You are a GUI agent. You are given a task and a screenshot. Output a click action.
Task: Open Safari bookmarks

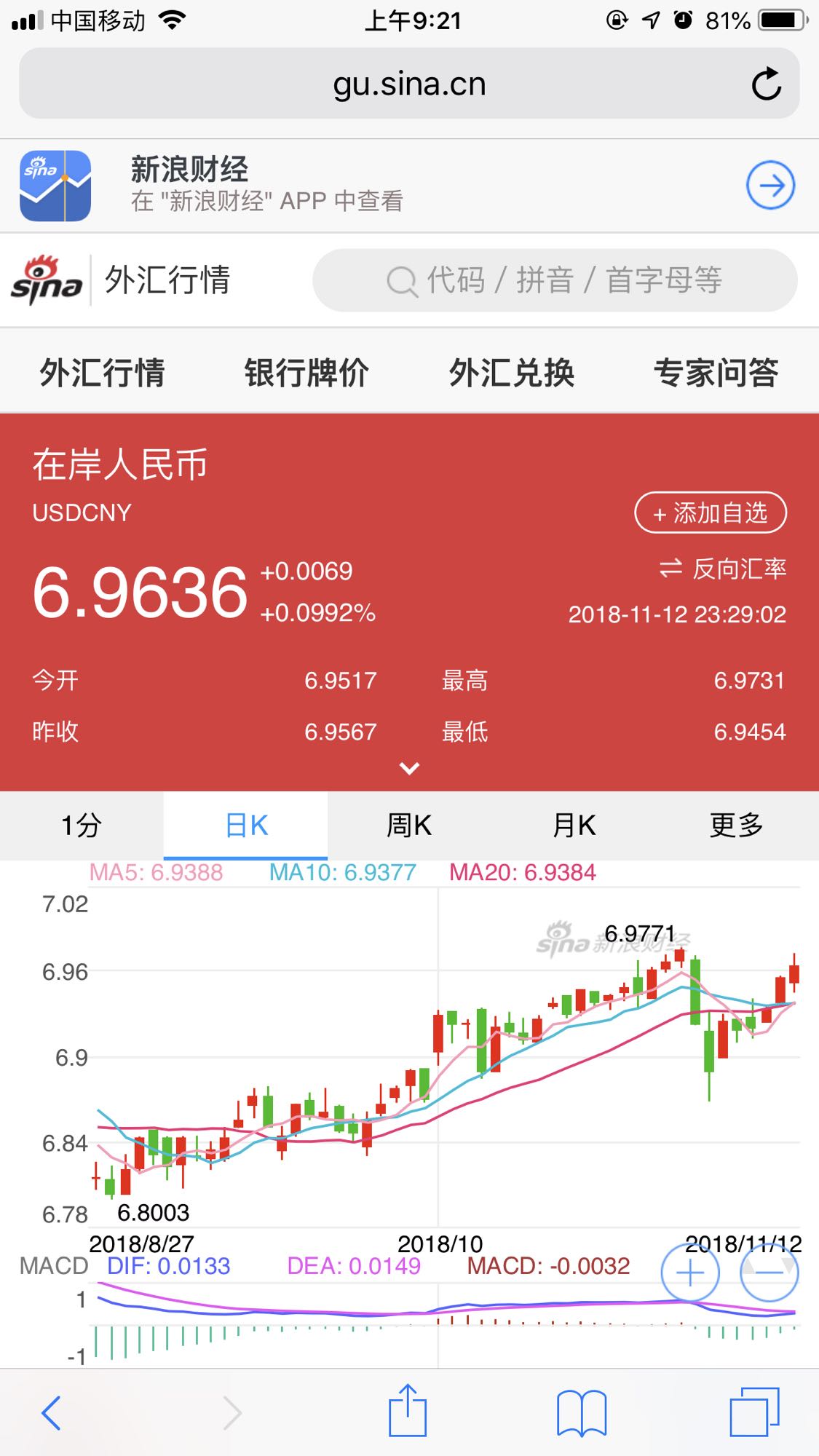(x=582, y=1413)
